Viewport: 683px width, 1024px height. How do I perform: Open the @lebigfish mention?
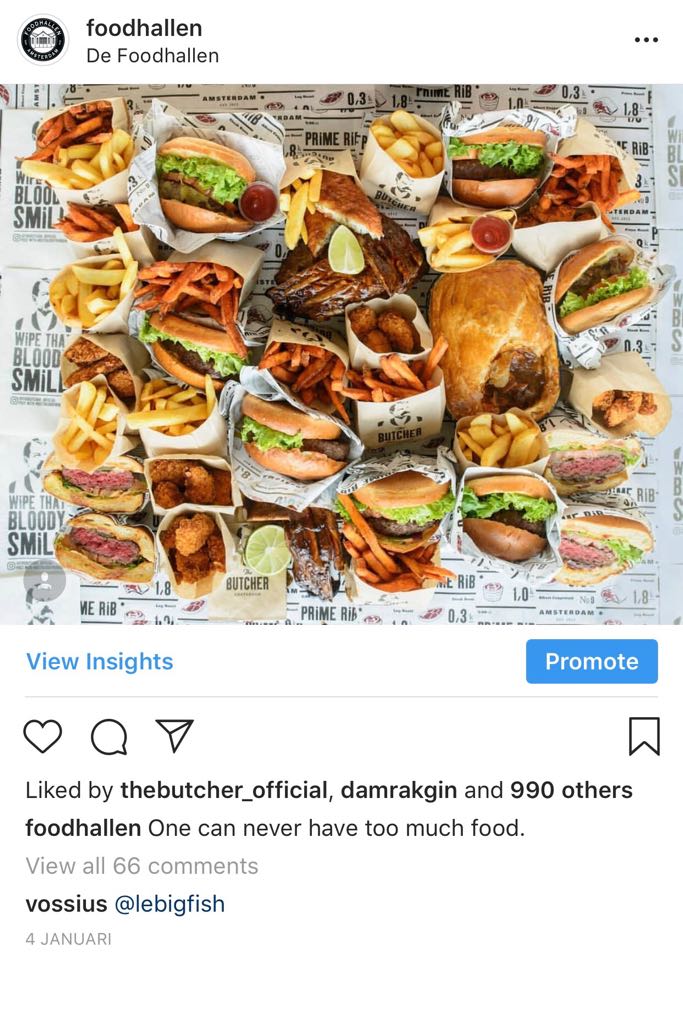(x=170, y=904)
